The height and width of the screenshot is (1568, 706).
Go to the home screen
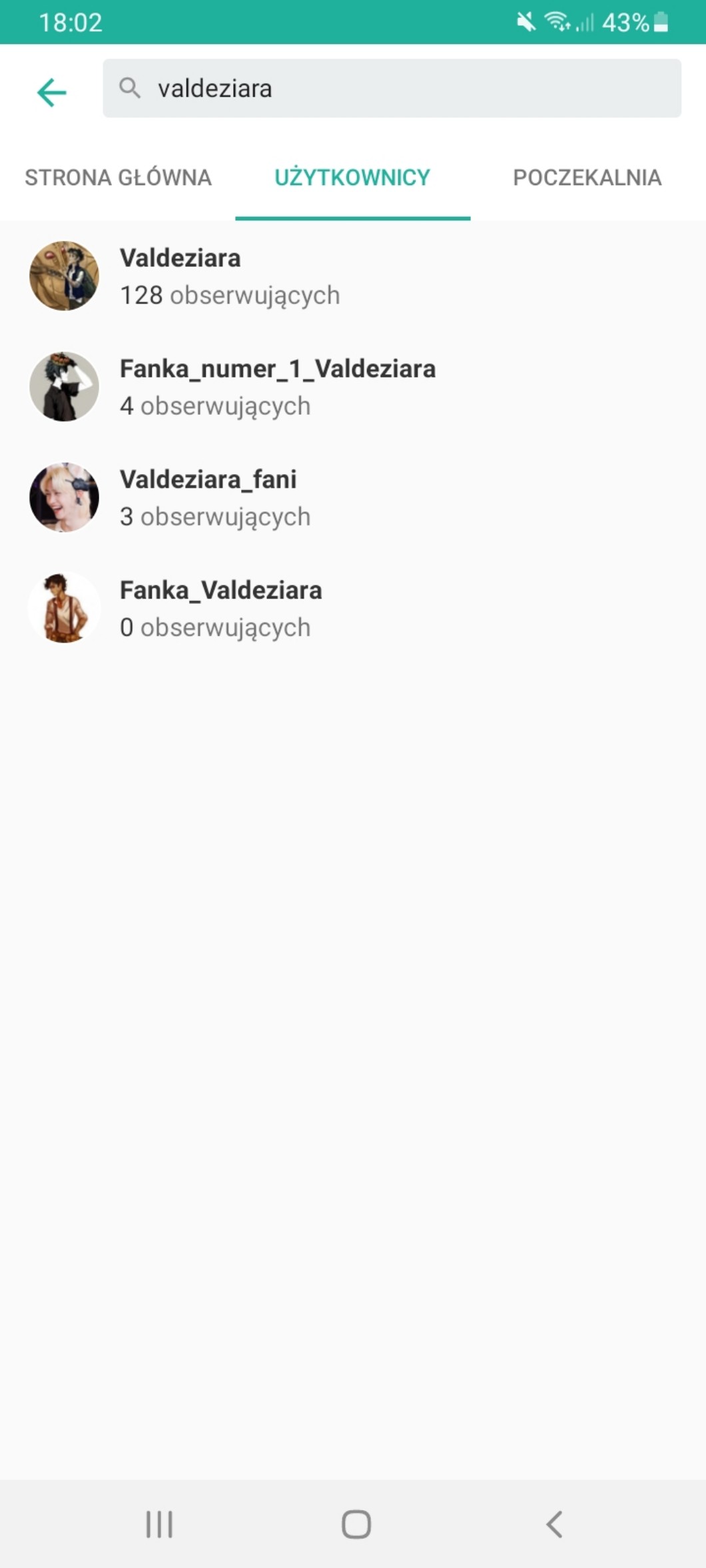(356, 1523)
